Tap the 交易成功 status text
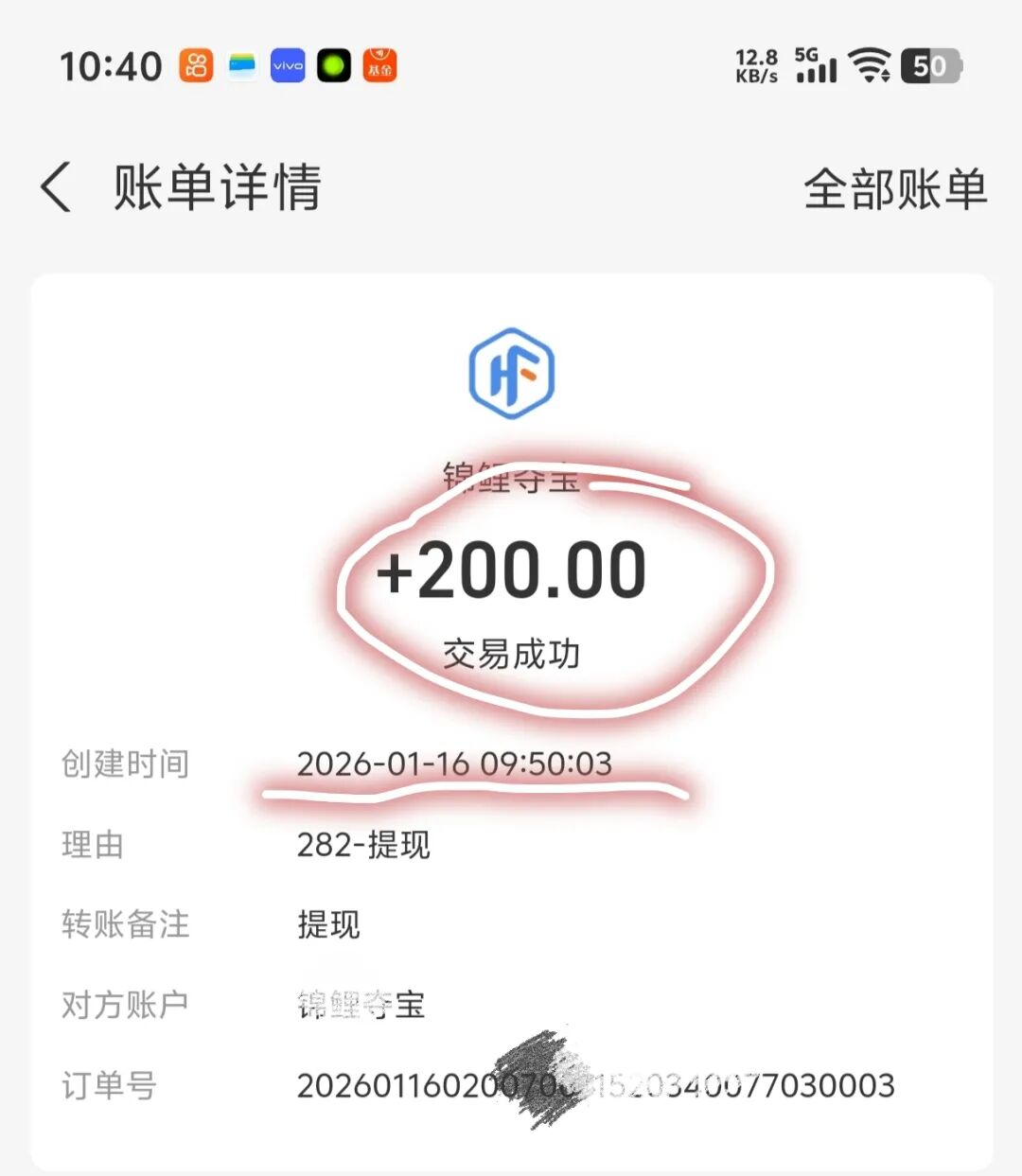Image resolution: width=1022 pixels, height=1176 pixels. pos(512,652)
